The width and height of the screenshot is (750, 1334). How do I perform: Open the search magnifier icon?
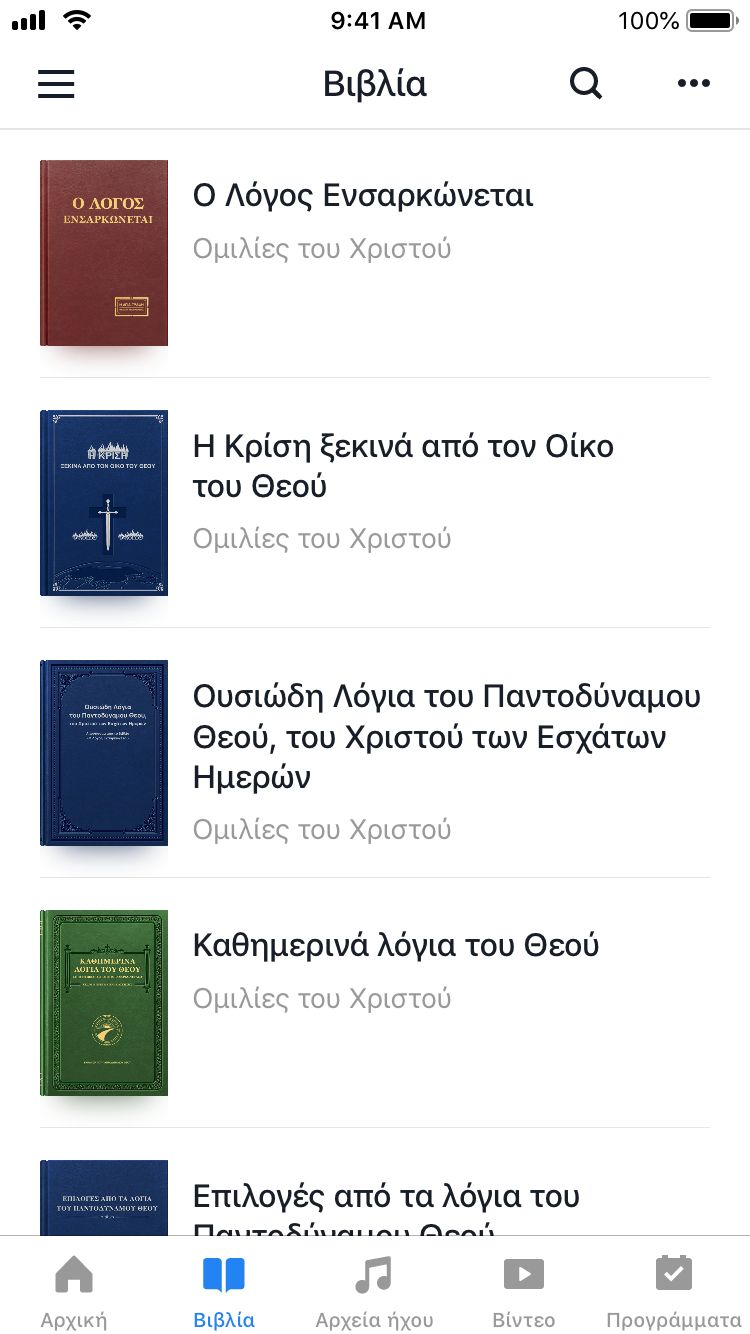pos(586,84)
